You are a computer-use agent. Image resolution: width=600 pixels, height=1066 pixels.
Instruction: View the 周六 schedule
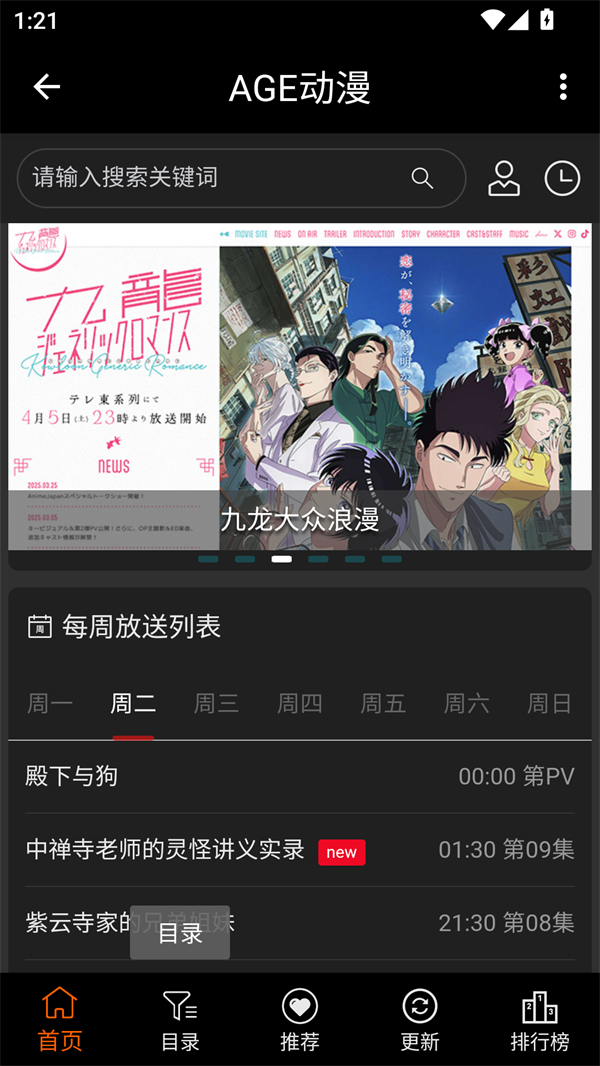click(466, 704)
